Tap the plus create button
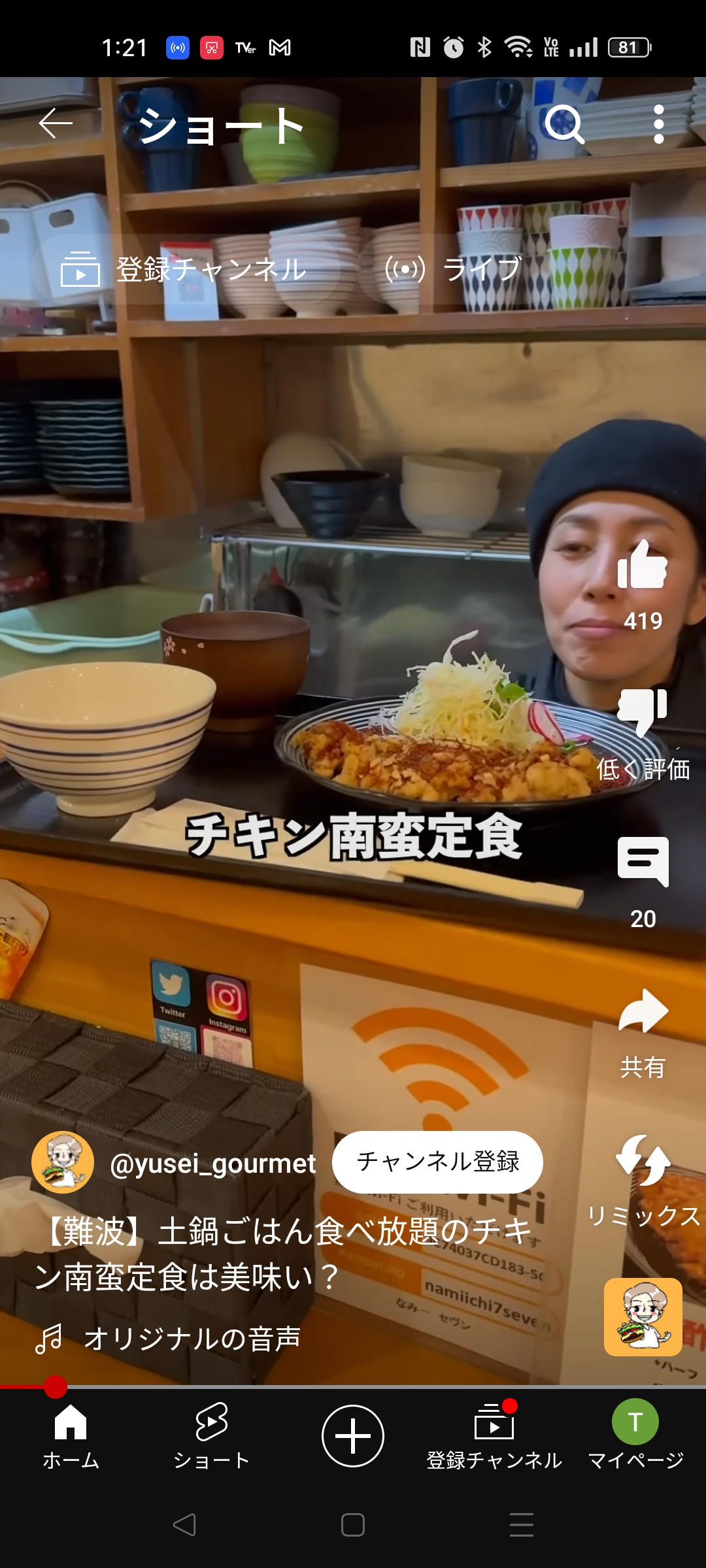The width and height of the screenshot is (706, 1568). click(353, 1436)
